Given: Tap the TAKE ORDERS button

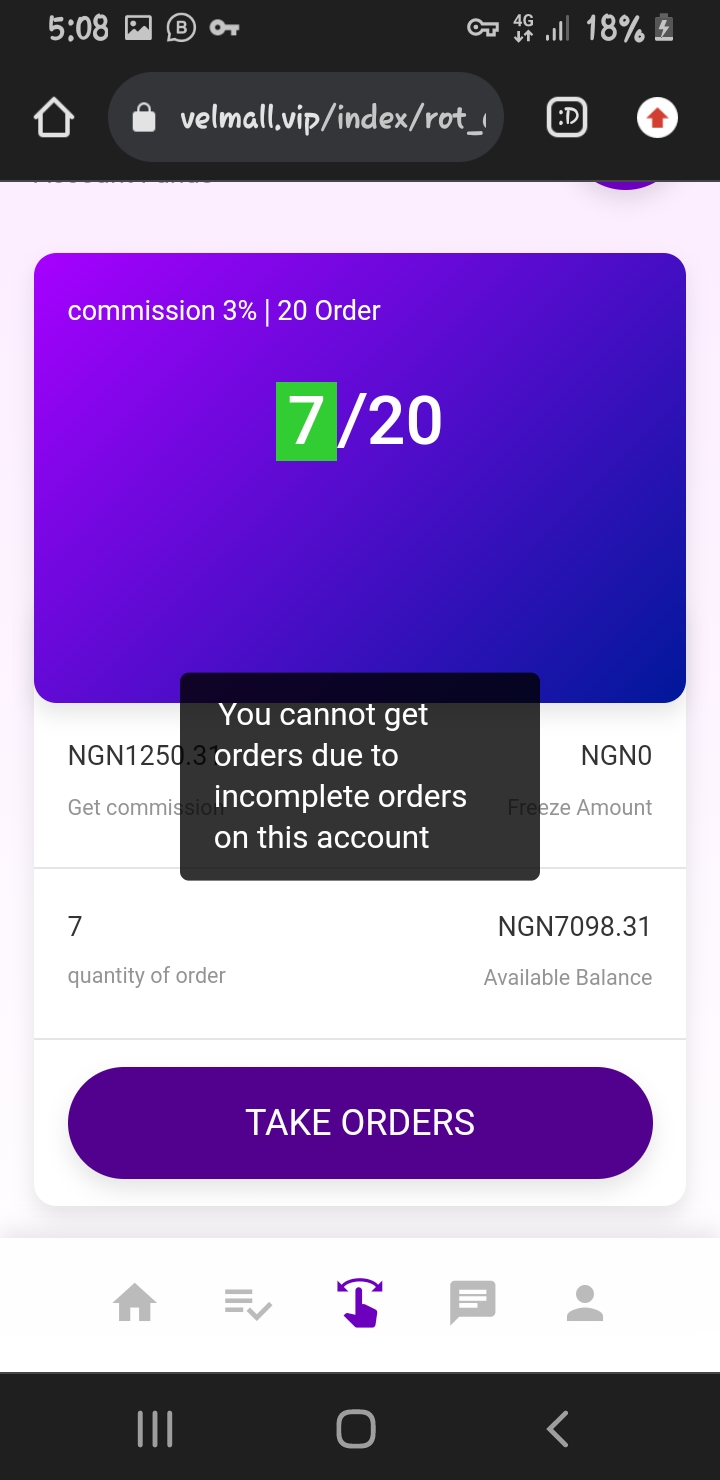Looking at the screenshot, I should pos(360,1122).
